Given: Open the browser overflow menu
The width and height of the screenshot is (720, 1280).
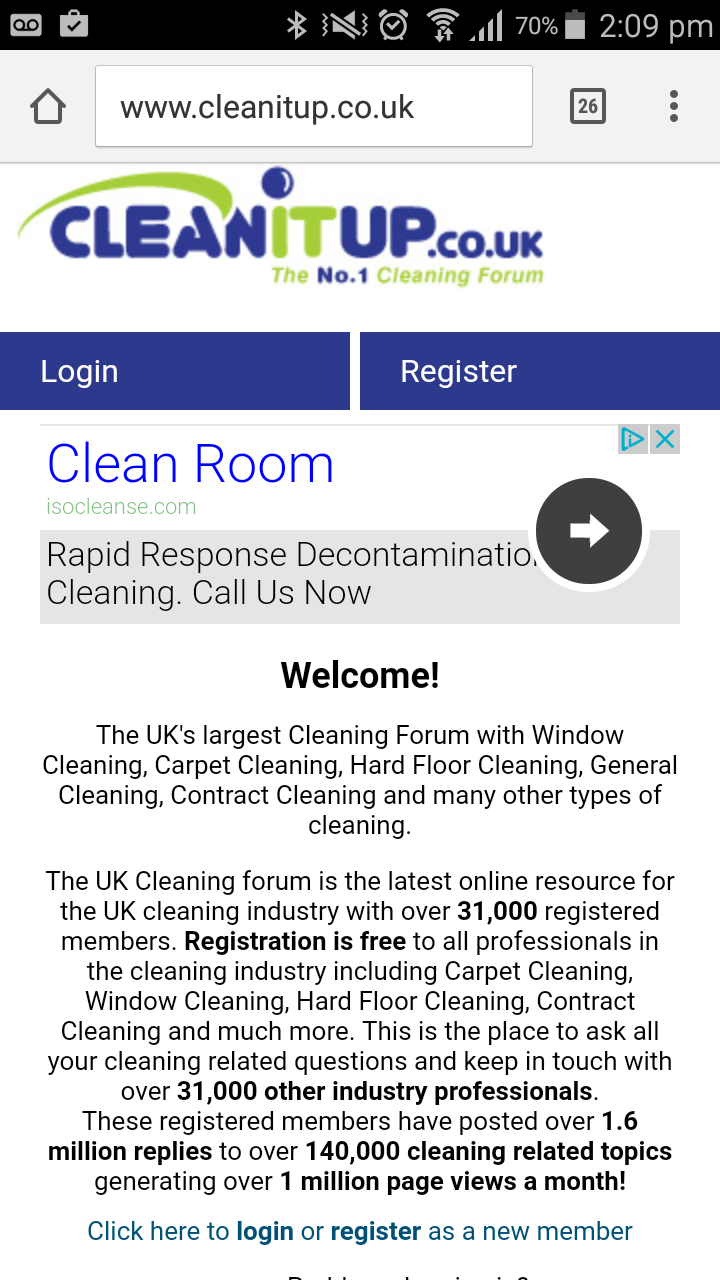Looking at the screenshot, I should pos(674,106).
